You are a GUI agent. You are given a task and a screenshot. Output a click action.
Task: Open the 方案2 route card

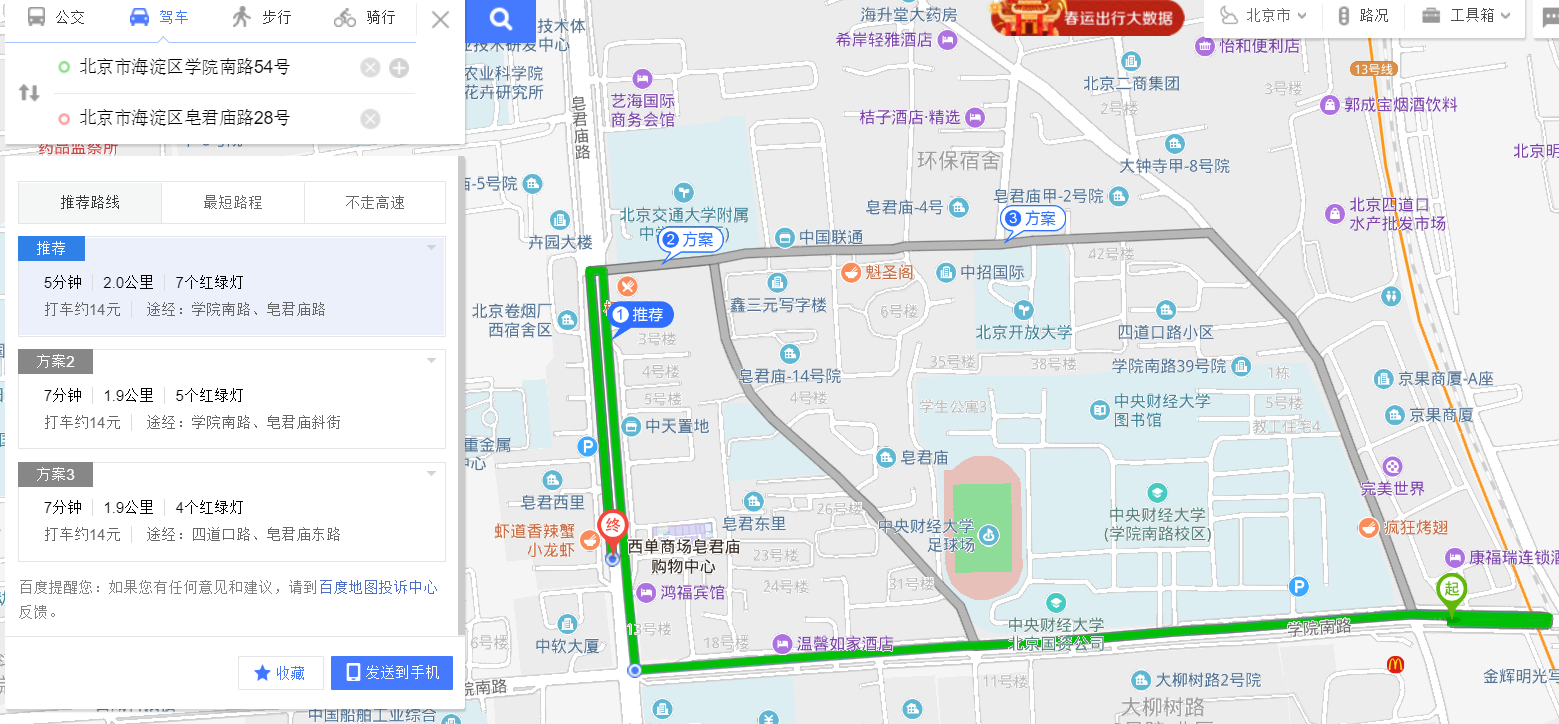(x=231, y=398)
